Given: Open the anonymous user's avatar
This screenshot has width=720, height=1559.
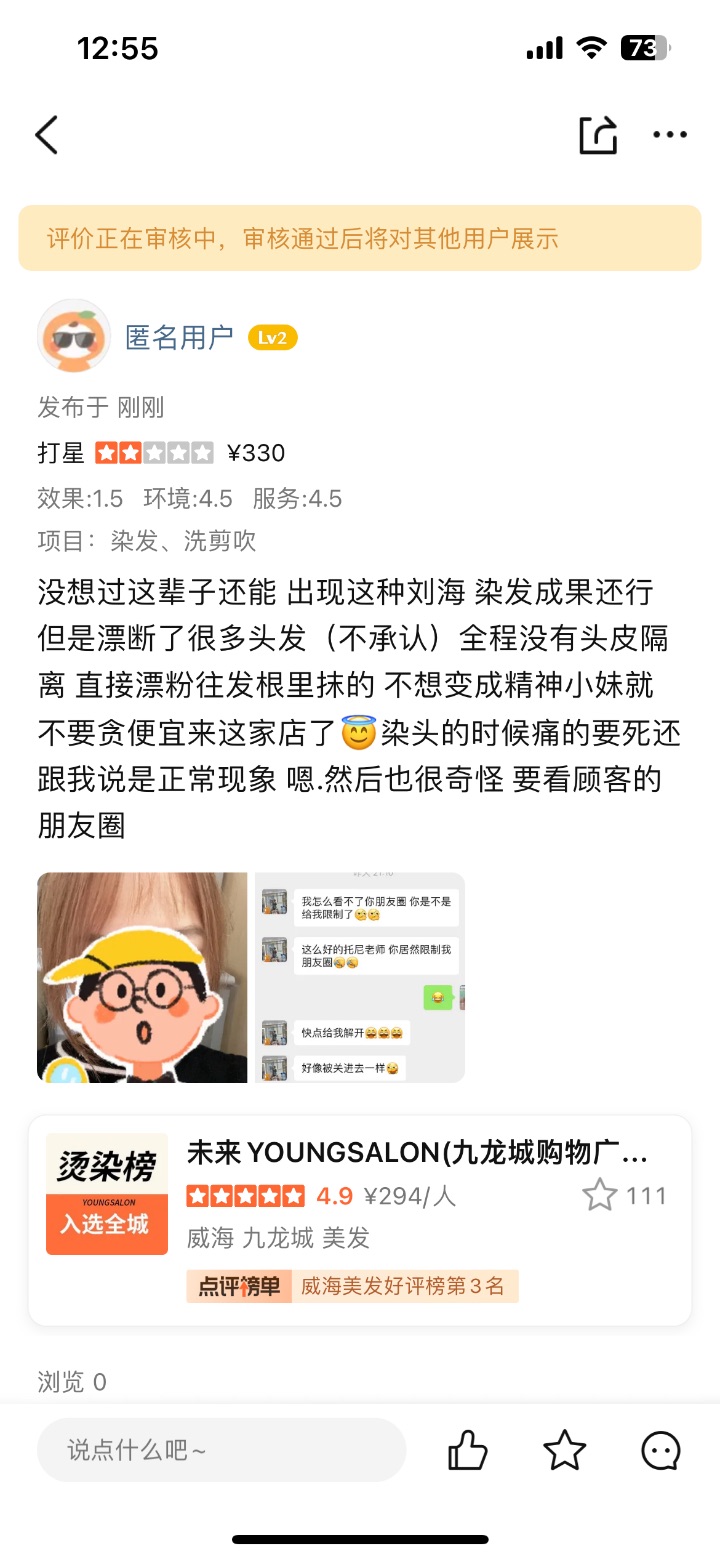Looking at the screenshot, I should pyautogui.click(x=73, y=336).
